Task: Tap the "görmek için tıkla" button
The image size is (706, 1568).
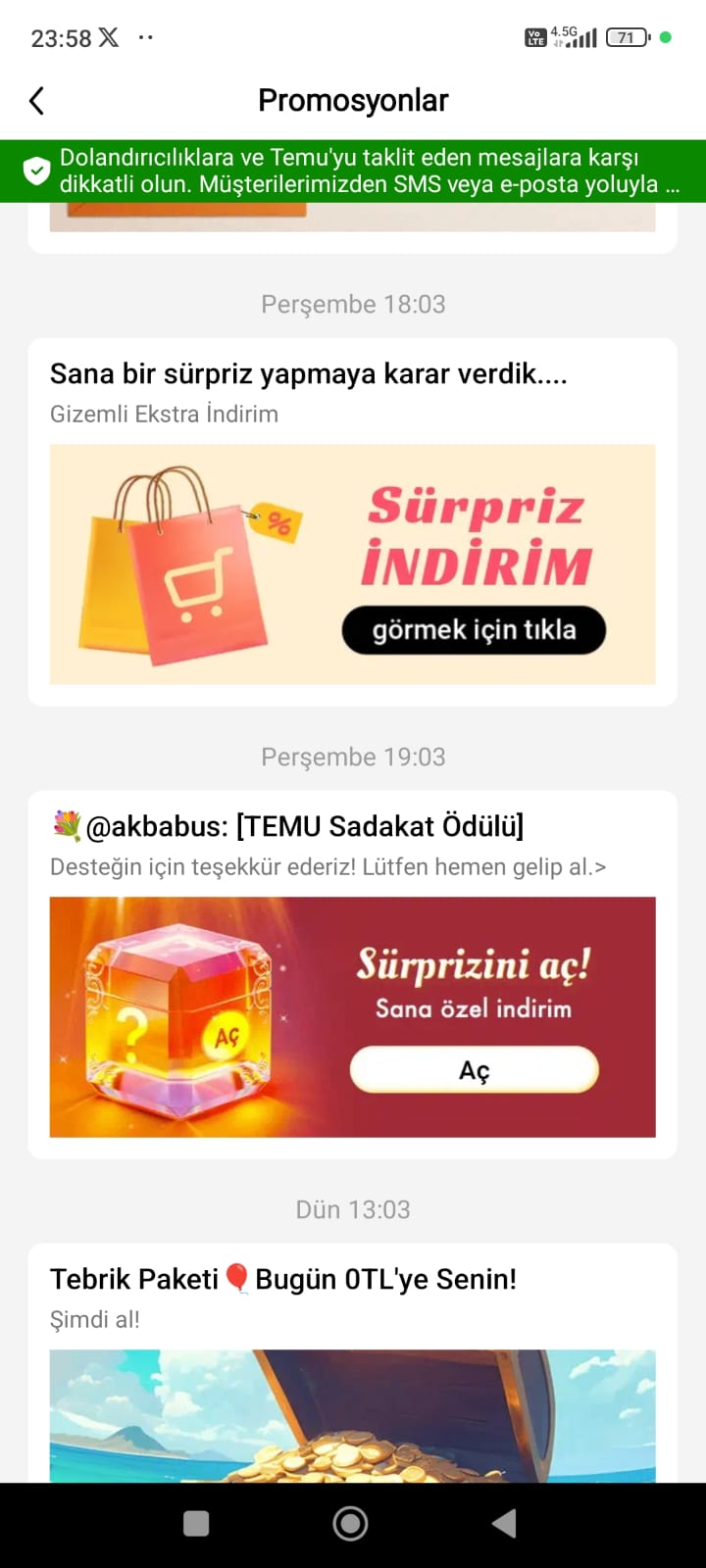Action: click(474, 630)
